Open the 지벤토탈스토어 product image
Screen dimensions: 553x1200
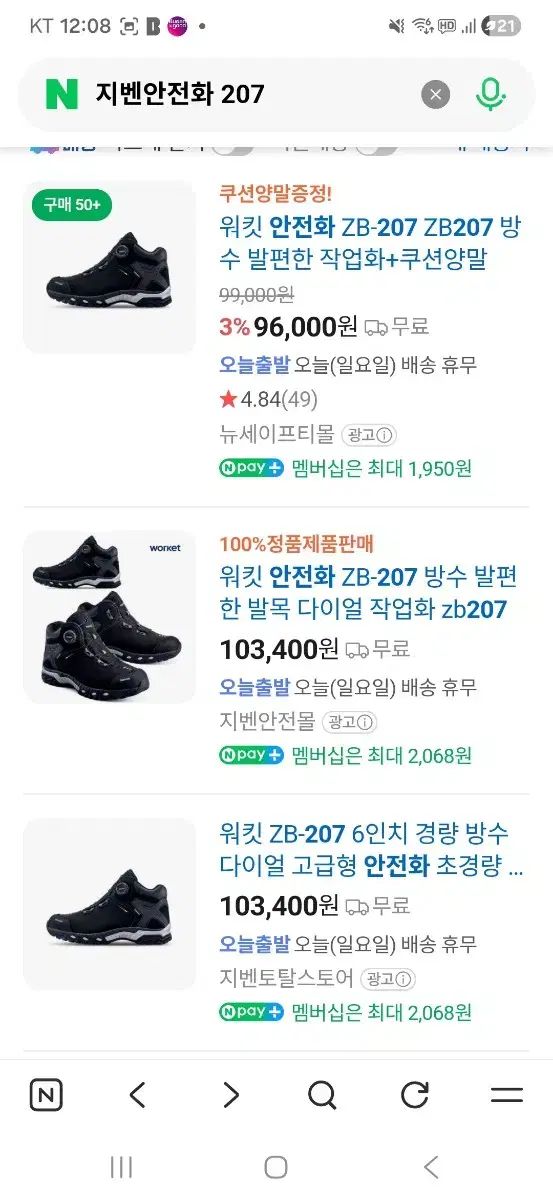tap(109, 904)
